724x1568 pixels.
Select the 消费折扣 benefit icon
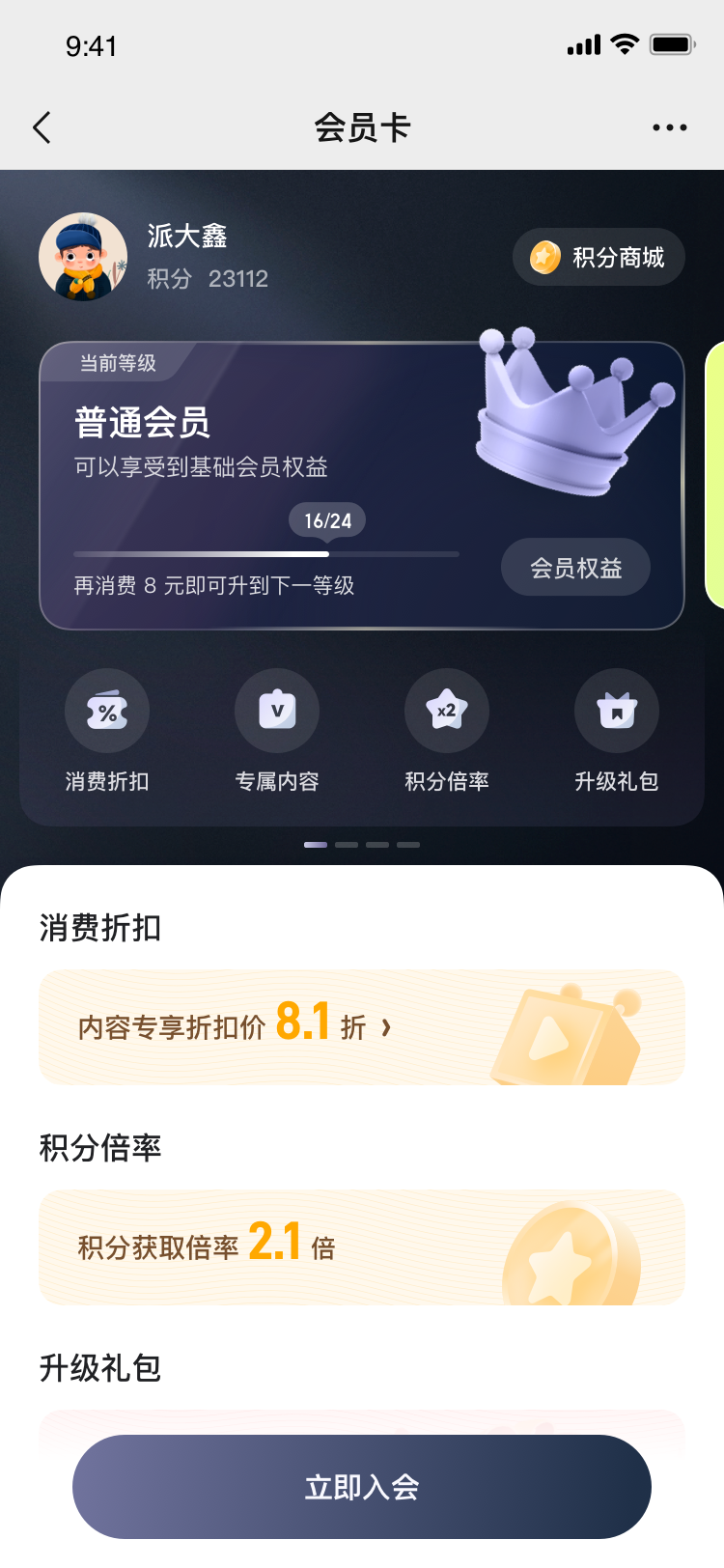pyautogui.click(x=107, y=712)
